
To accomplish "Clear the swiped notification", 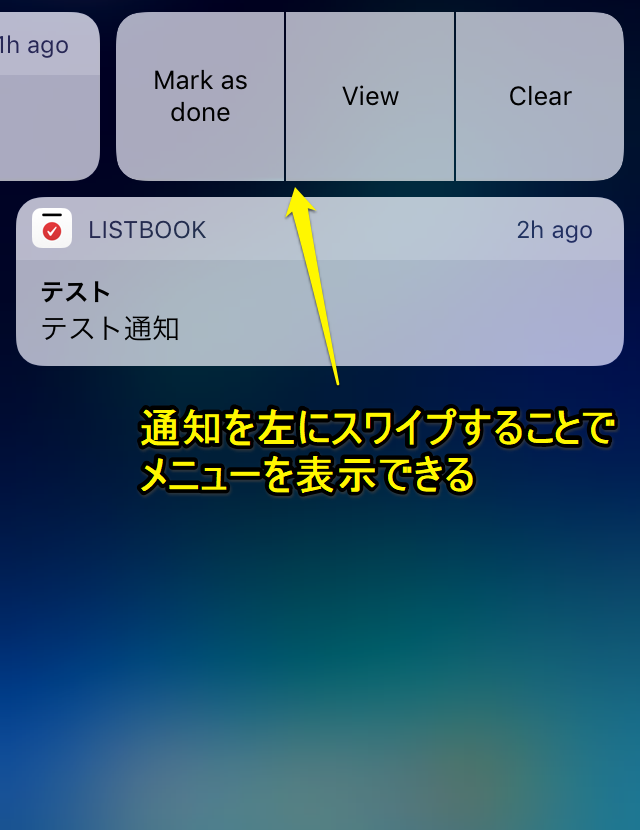I will click(540, 97).
